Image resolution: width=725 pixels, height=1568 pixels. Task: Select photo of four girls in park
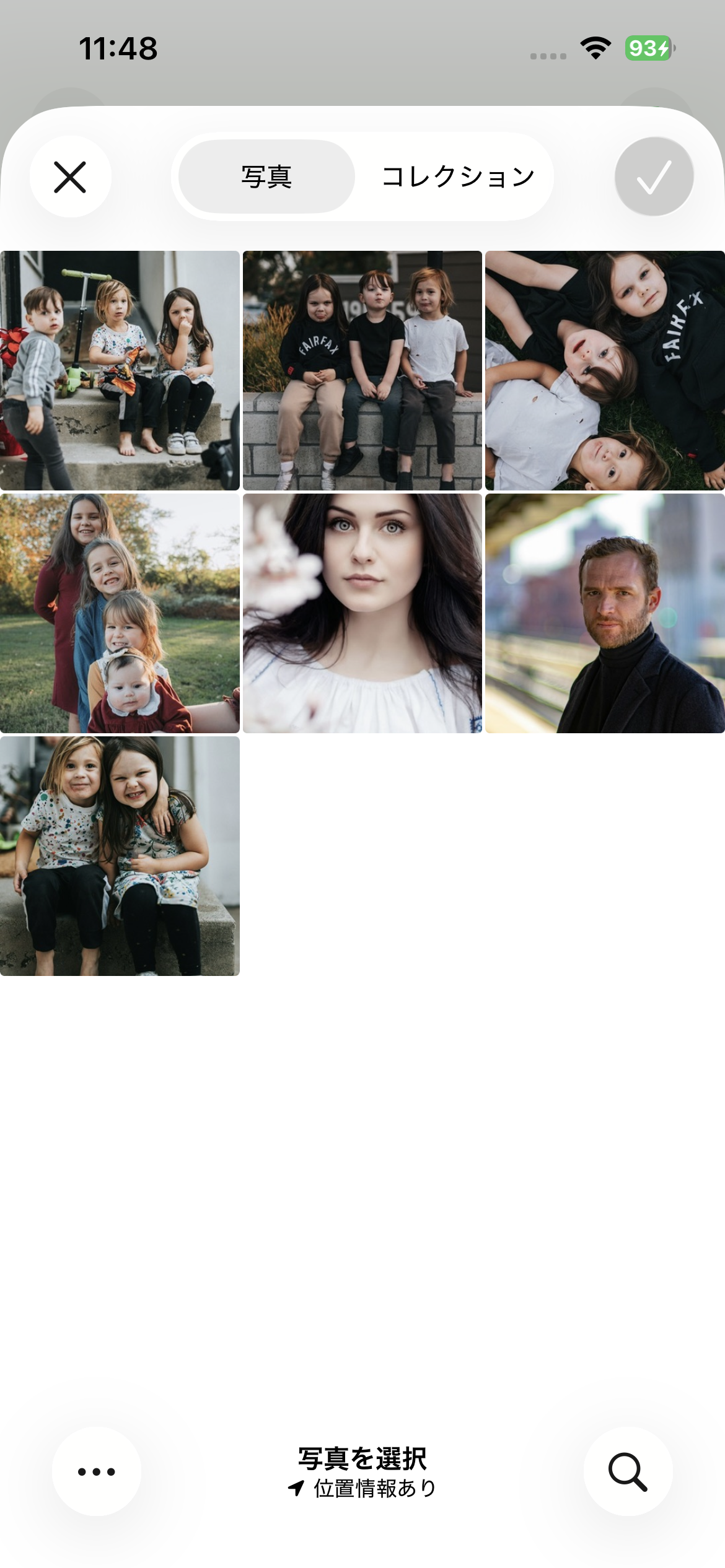120,613
